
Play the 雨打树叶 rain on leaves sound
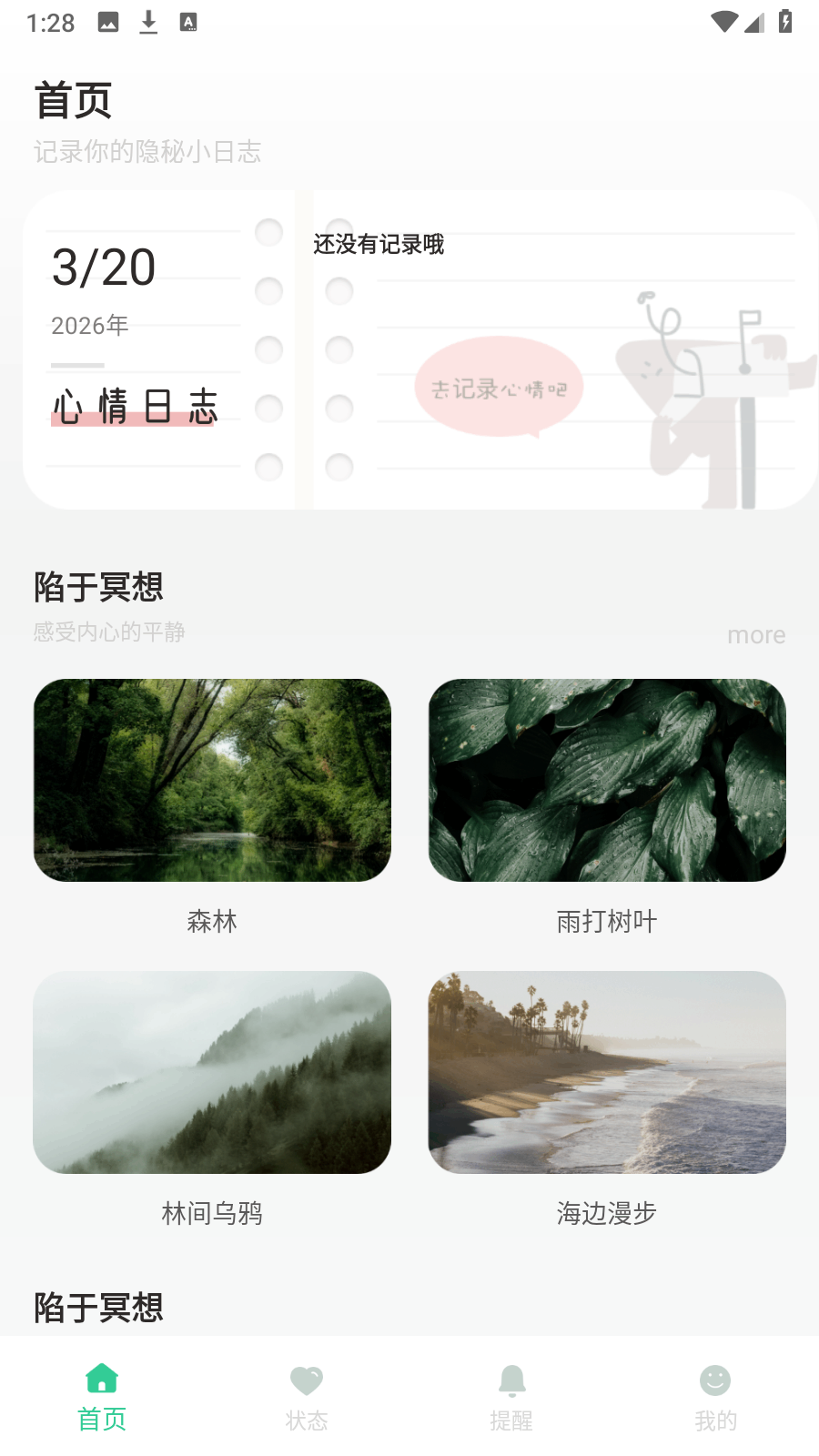click(606, 779)
